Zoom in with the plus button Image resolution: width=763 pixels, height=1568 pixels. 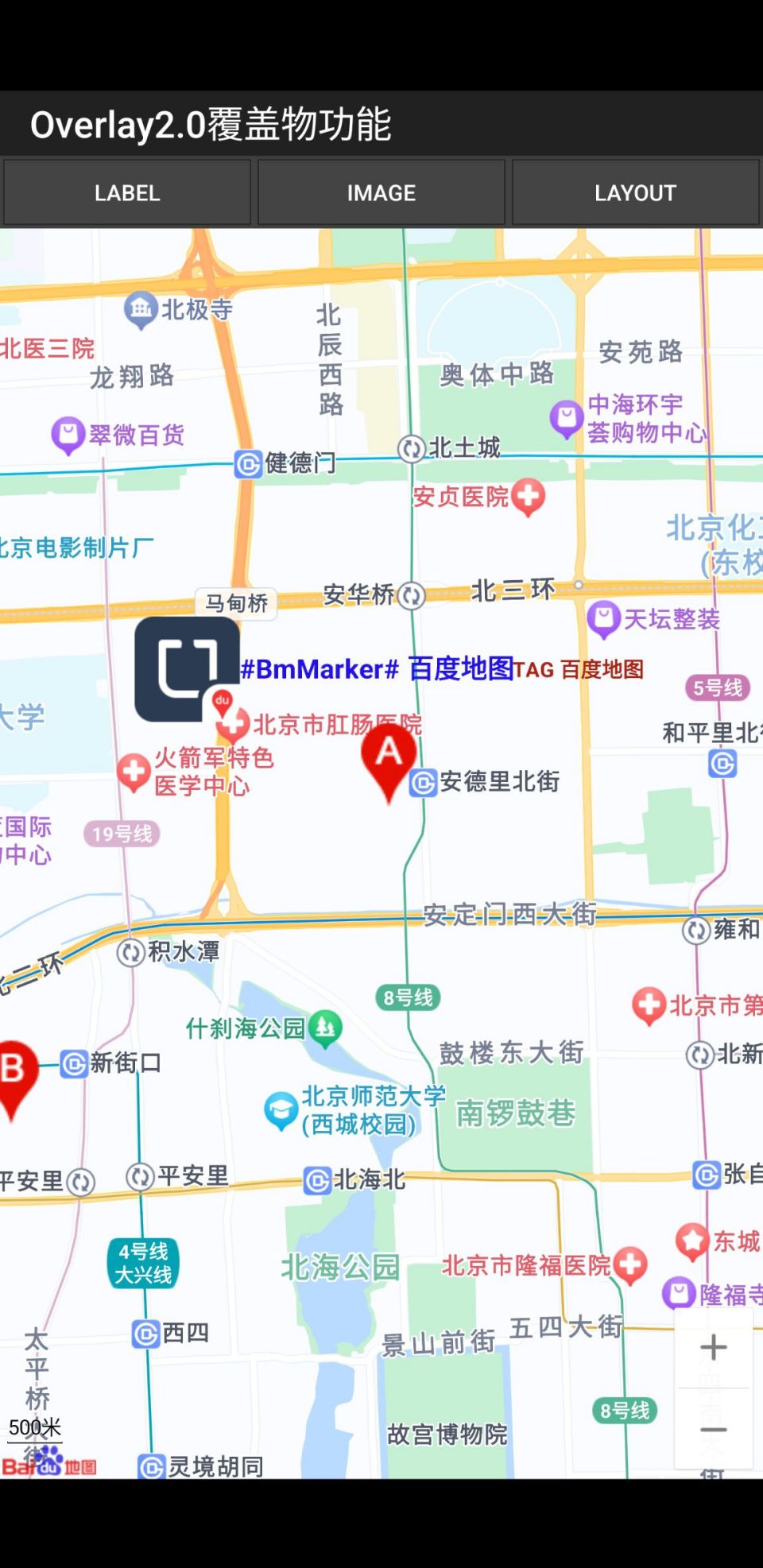pyautogui.click(x=713, y=1347)
